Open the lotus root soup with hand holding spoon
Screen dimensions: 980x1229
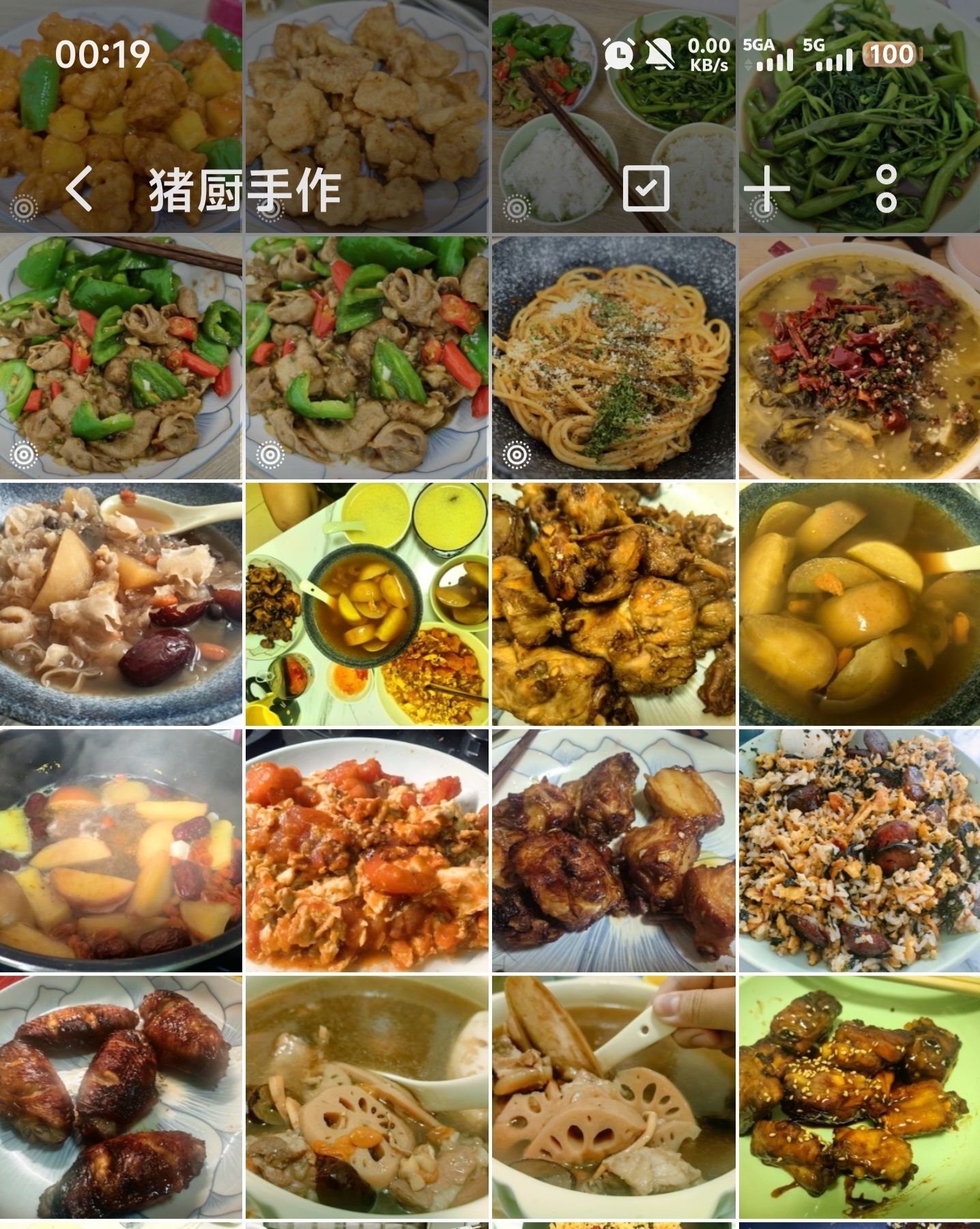coord(613,1097)
